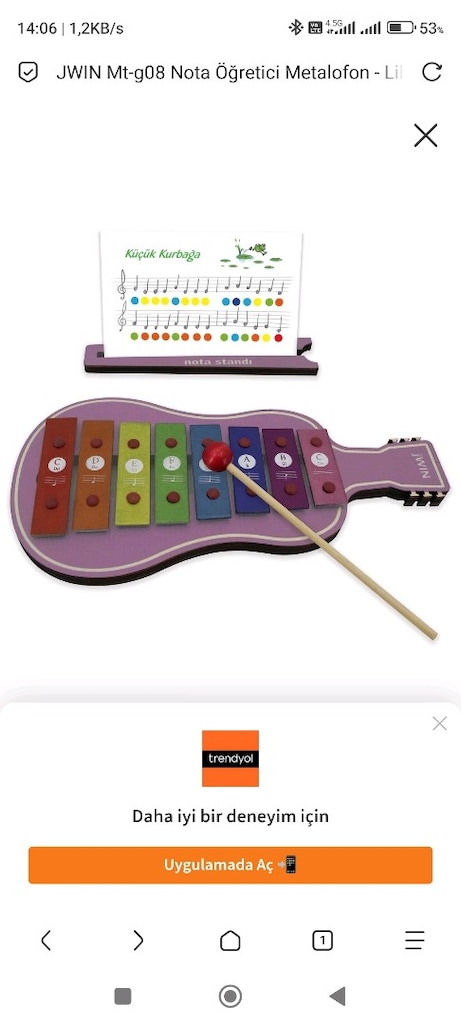
Task: View site security shield info
Action: tap(27, 72)
